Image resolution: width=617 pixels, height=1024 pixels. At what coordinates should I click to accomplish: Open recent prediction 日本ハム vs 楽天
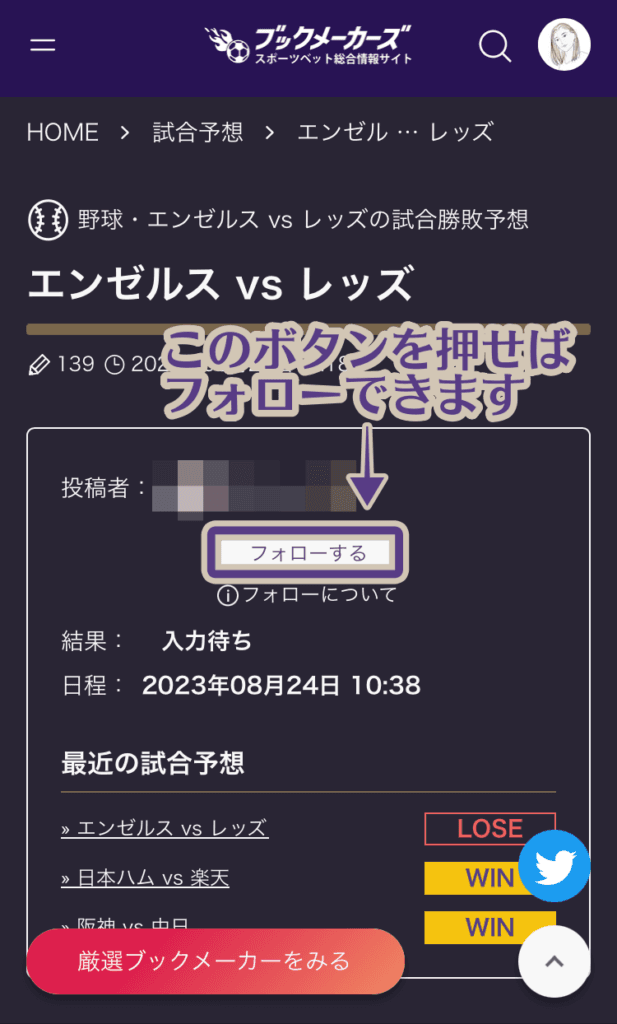(146, 878)
